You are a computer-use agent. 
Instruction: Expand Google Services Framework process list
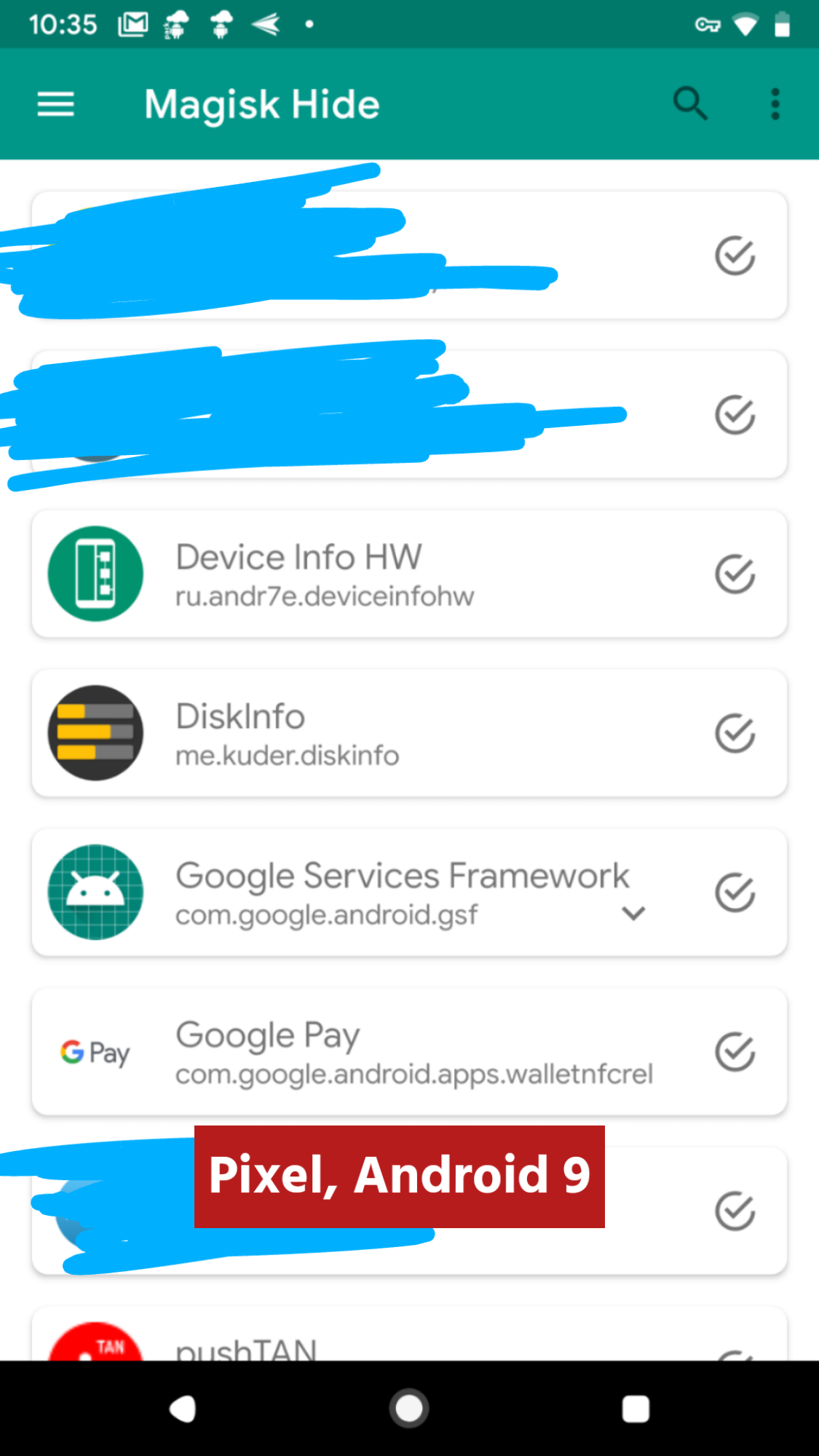pyautogui.click(x=632, y=913)
